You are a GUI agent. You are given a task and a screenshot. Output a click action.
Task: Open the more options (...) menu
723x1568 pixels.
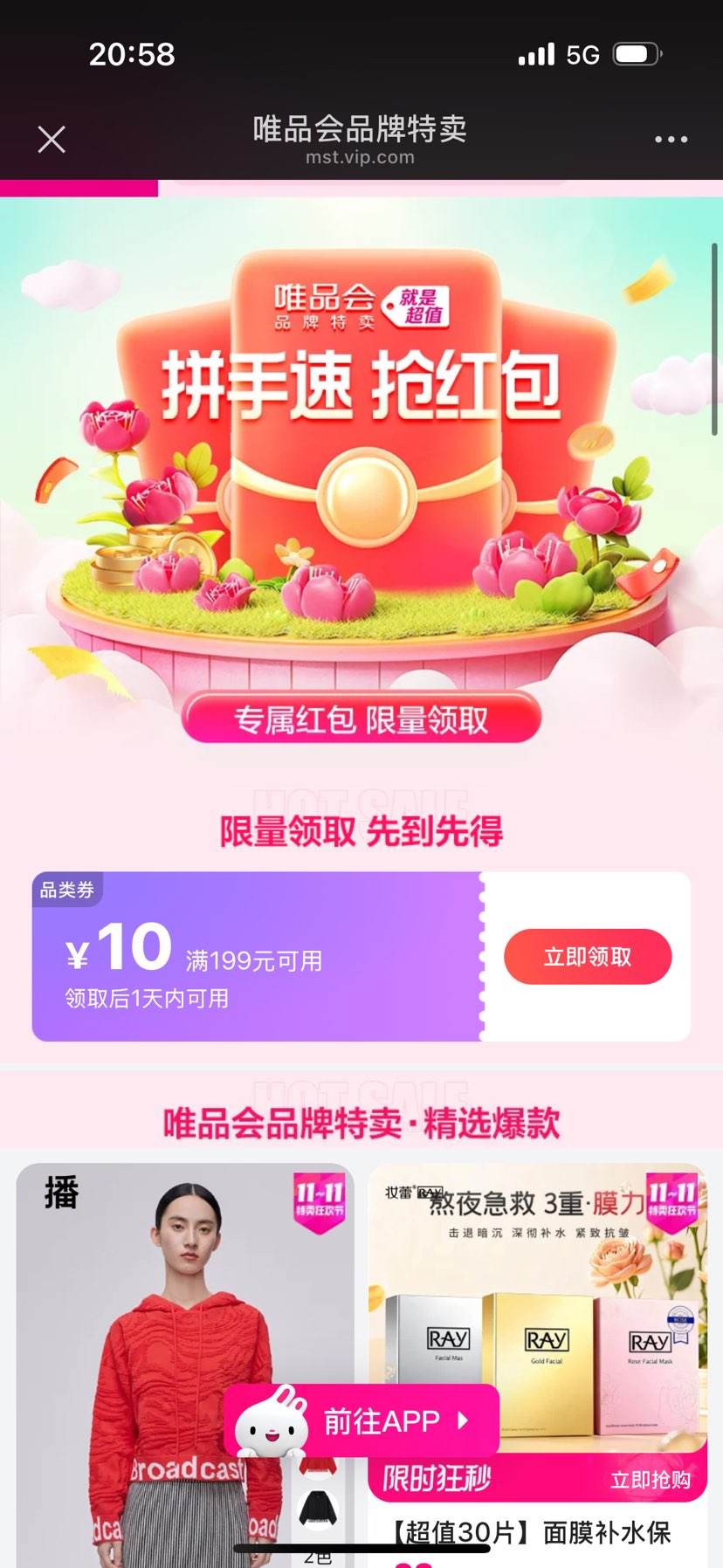pos(671,139)
